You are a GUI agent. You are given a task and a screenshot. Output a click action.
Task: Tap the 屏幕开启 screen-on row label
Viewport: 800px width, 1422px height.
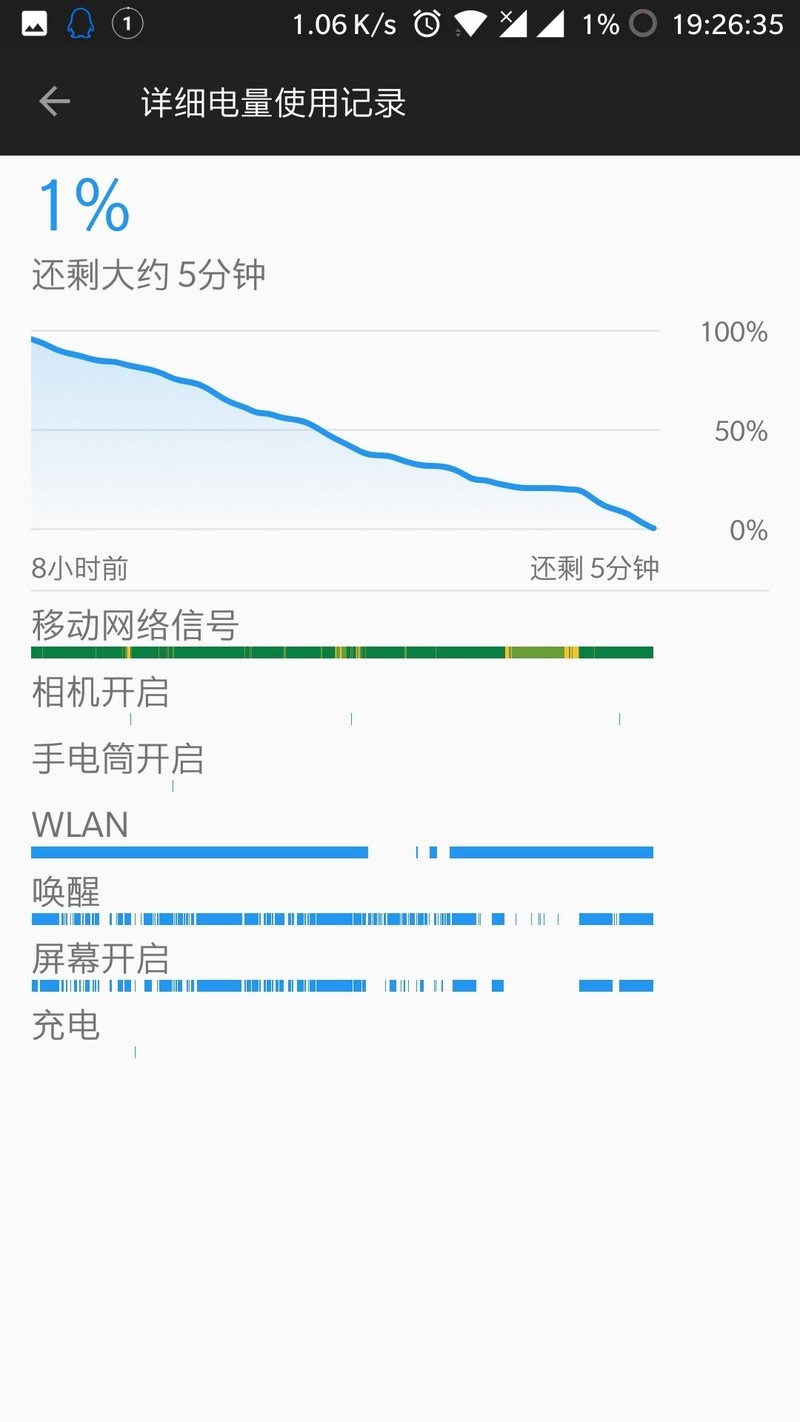click(100, 959)
